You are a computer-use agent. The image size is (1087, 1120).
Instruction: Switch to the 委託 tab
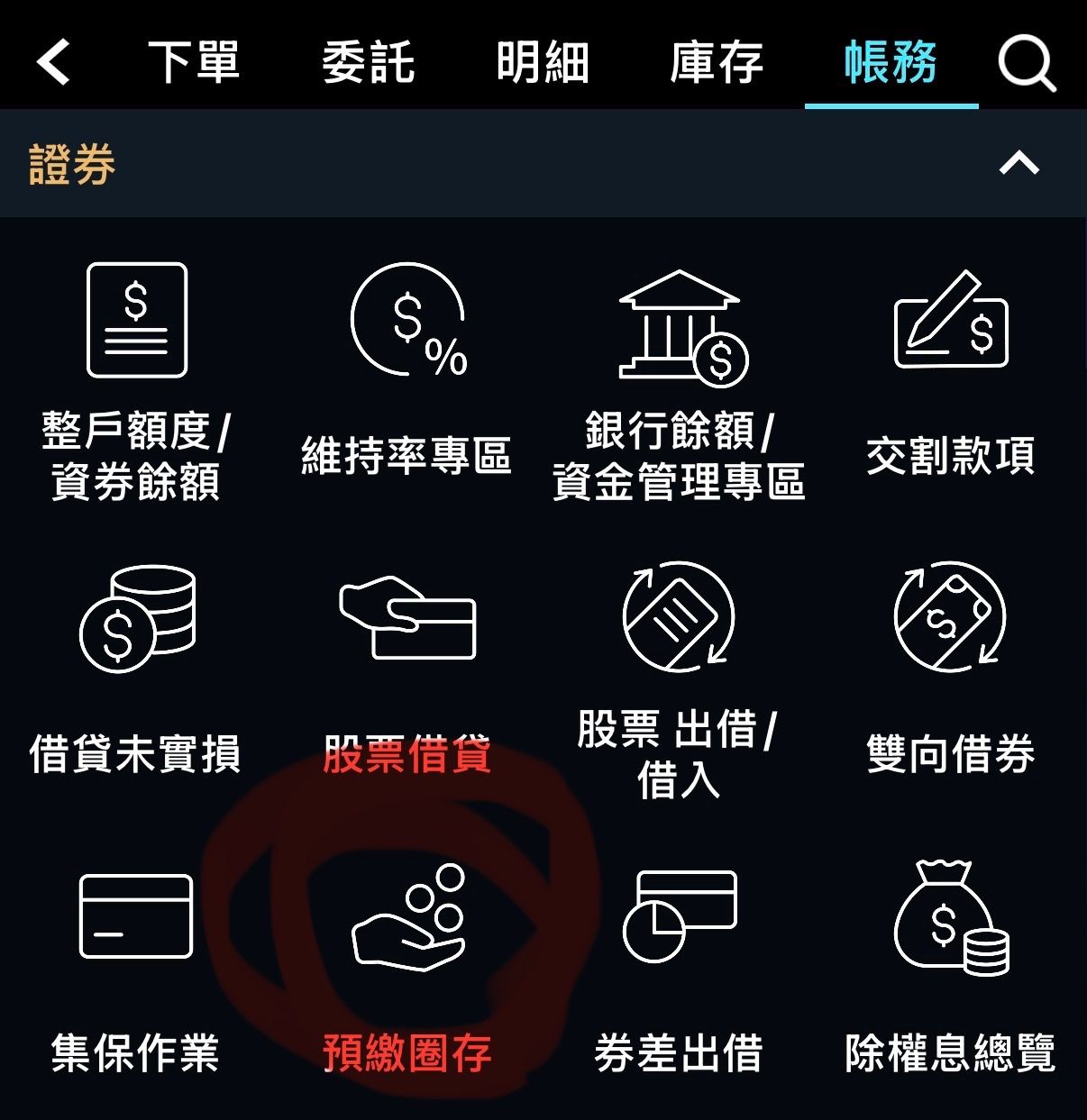click(368, 62)
